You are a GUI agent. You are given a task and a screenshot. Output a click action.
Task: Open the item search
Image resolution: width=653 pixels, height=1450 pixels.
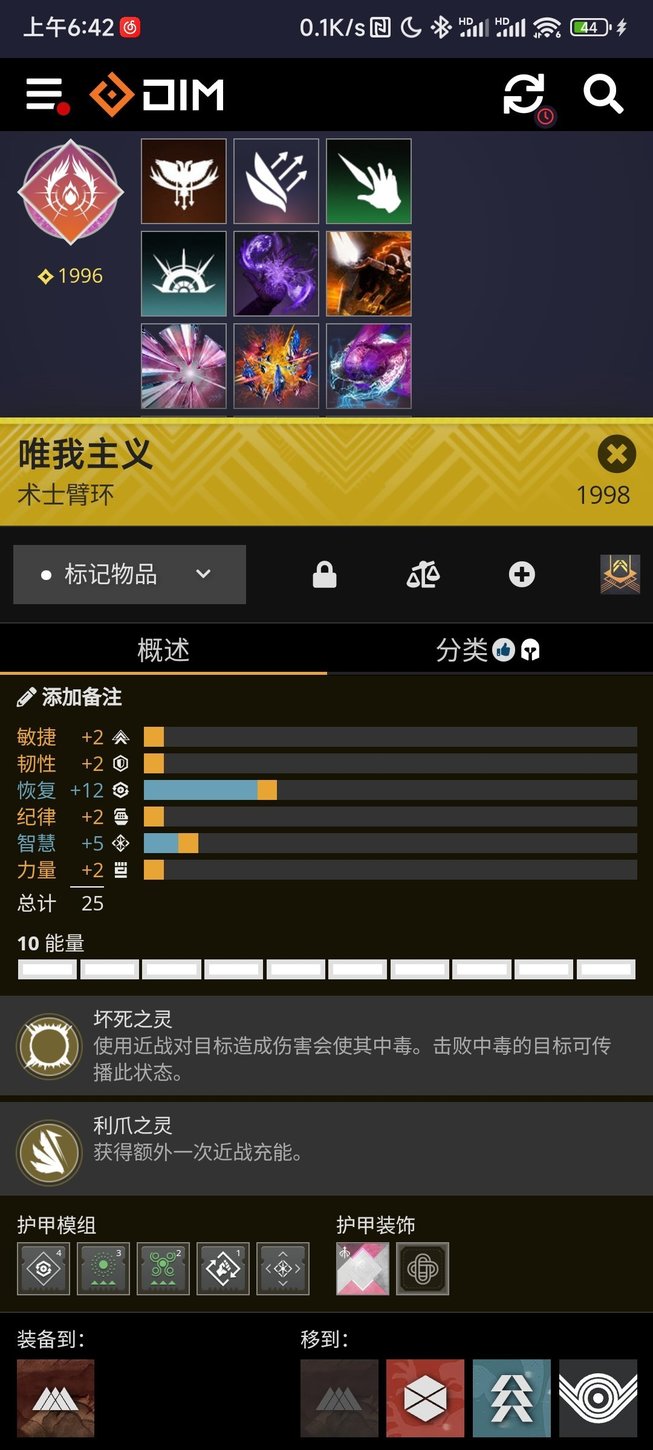603,95
